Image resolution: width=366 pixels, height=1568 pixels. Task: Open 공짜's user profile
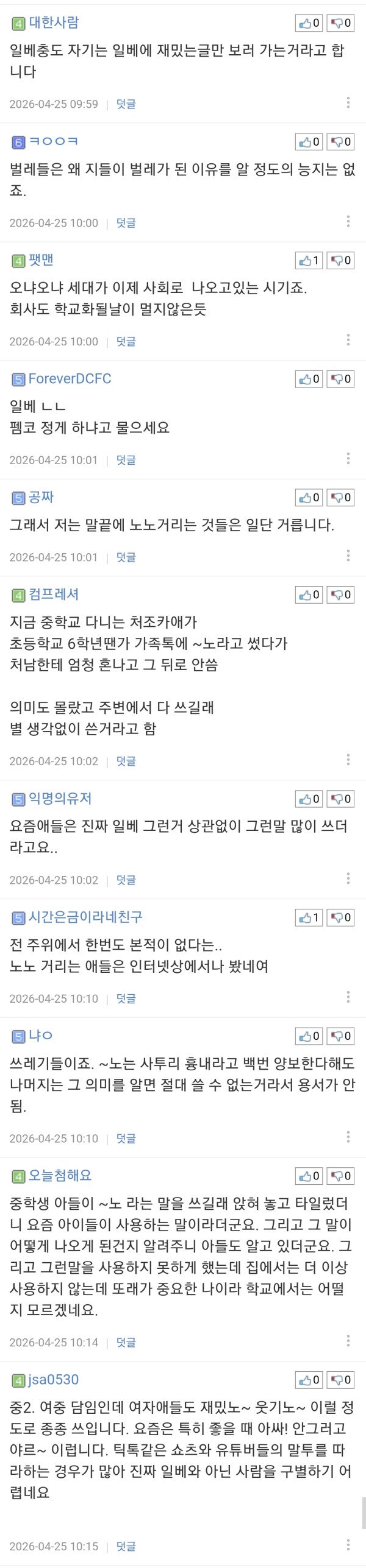[x=41, y=497]
